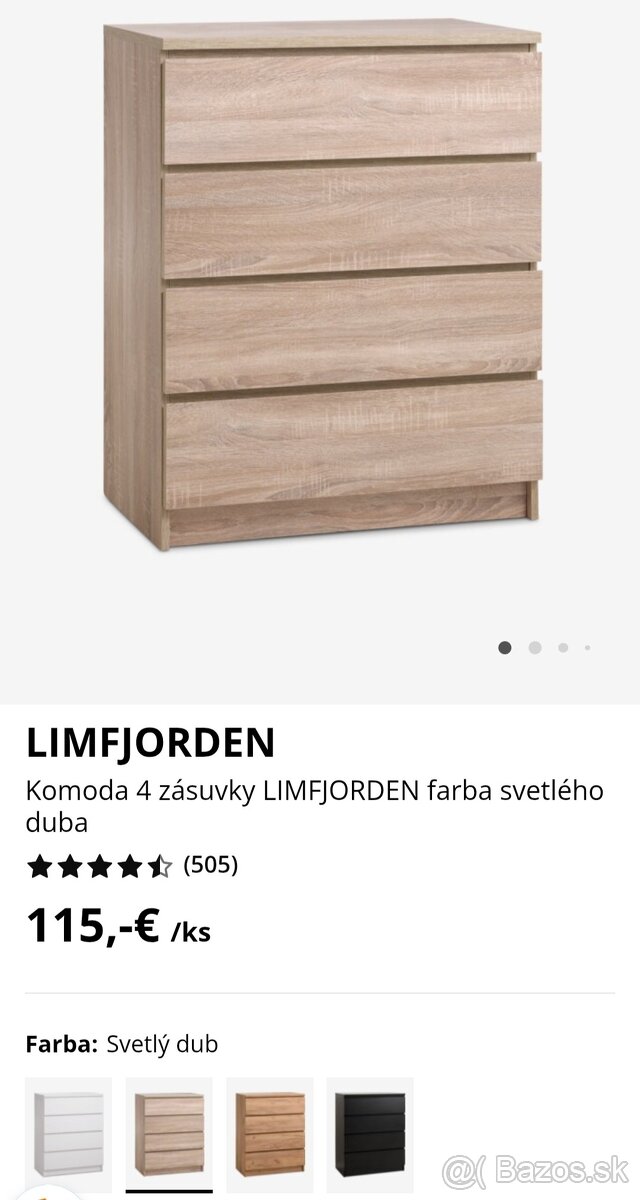This screenshot has width=640, height=1200.
Task: Open the LIMFJORDEN product photo
Action: click(x=320, y=290)
